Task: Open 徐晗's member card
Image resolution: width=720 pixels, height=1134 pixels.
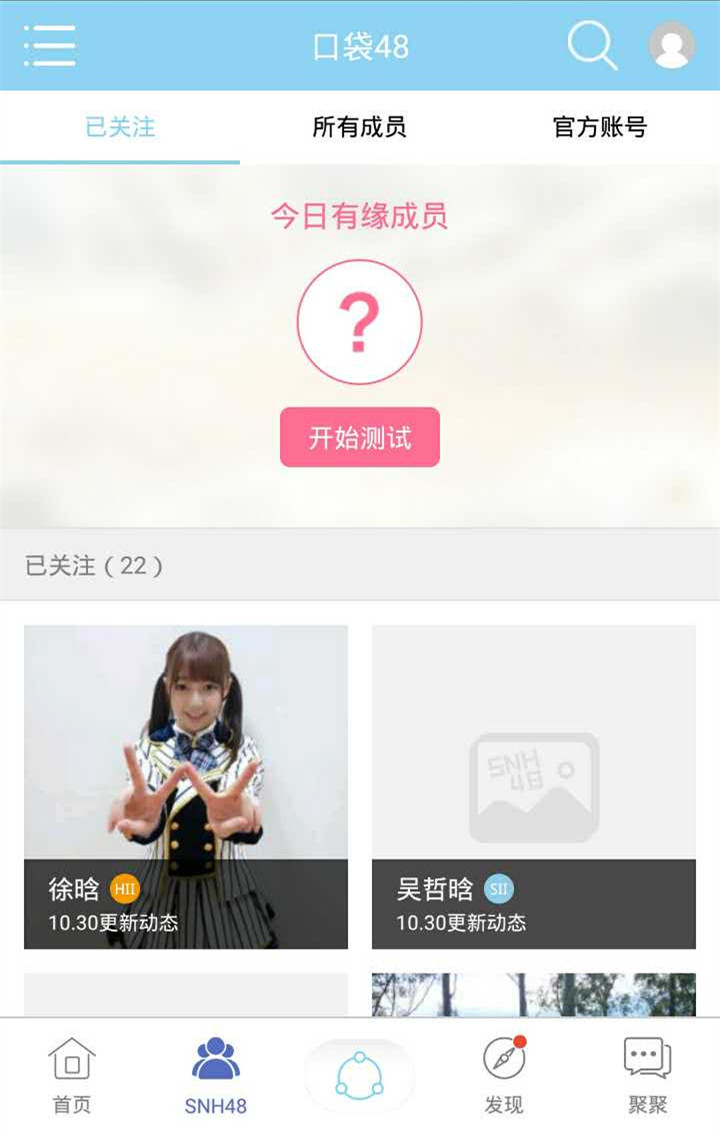Action: click(x=186, y=786)
